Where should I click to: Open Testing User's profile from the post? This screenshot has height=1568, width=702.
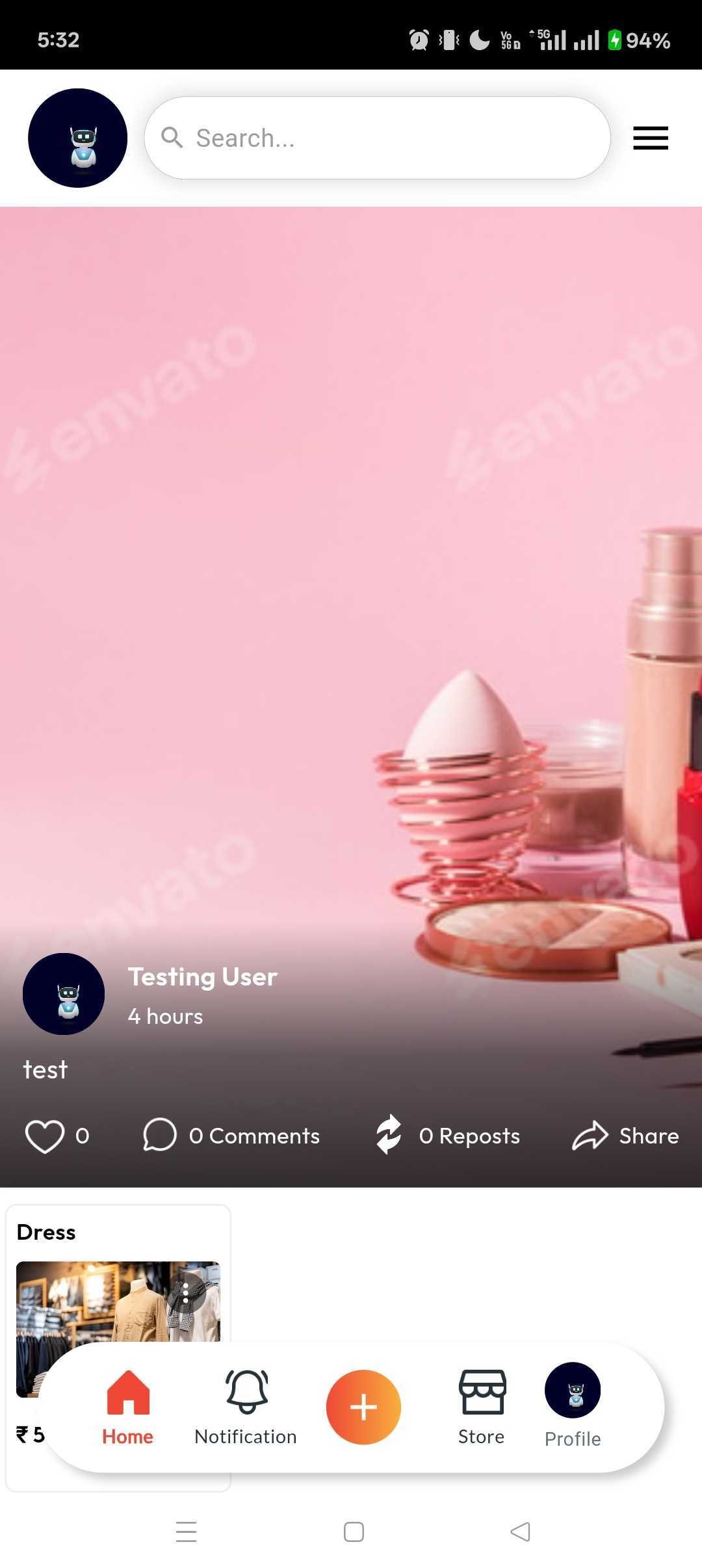[64, 993]
